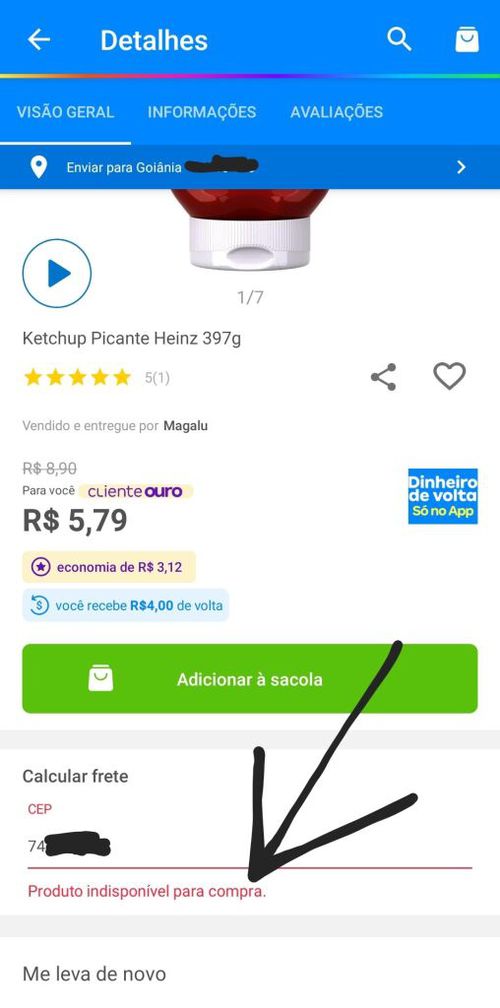500x1008 pixels.
Task: Share the Ketchup Picante Heinz product
Action: pyautogui.click(x=384, y=377)
